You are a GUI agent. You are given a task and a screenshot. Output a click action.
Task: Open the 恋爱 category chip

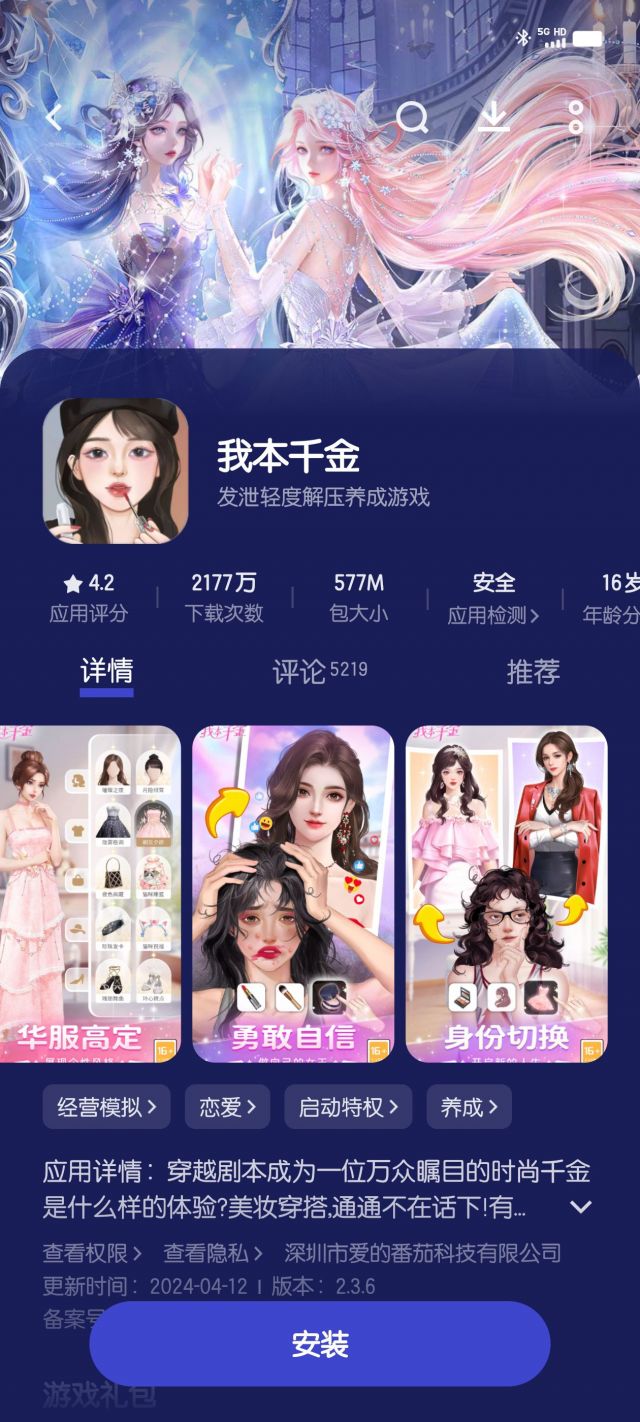click(227, 1107)
